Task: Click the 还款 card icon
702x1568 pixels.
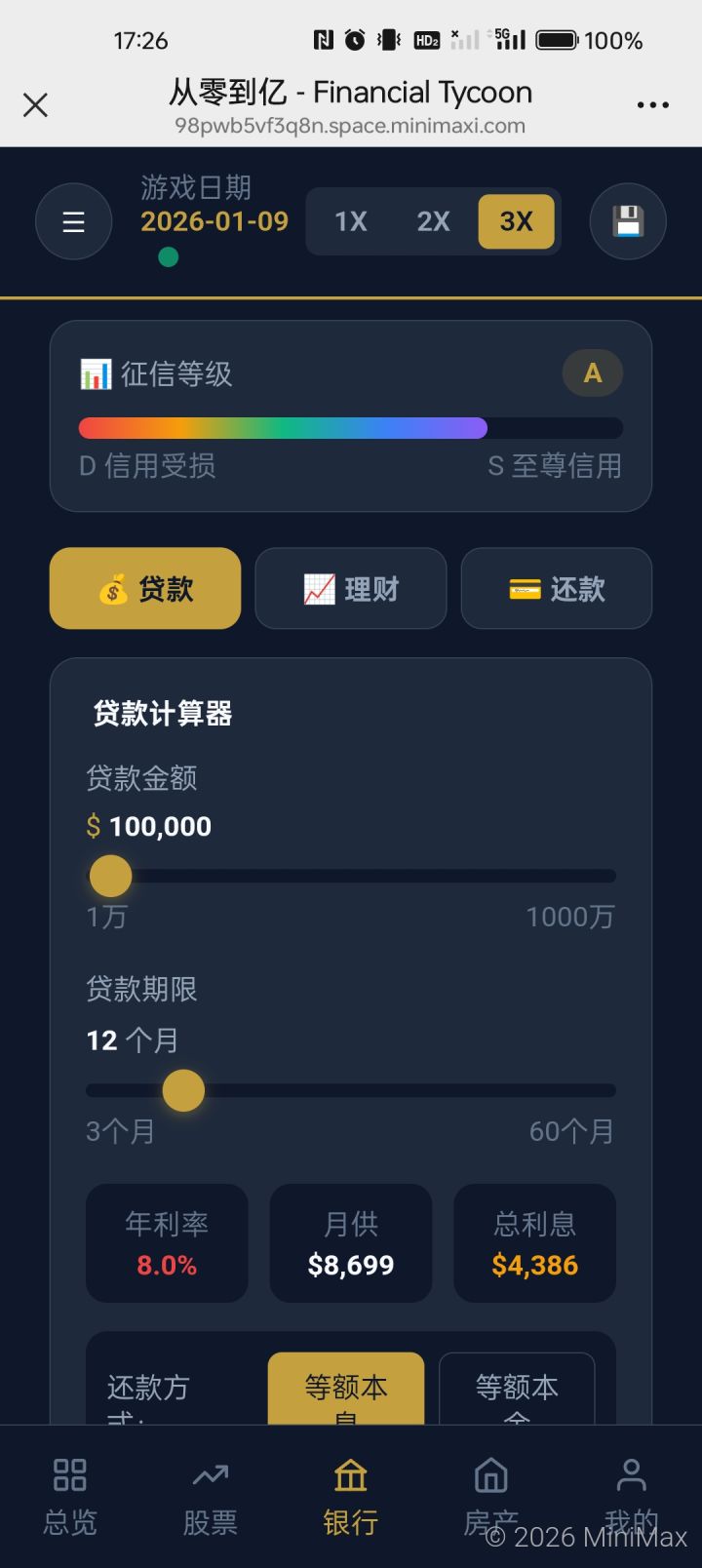Action: 526,588
